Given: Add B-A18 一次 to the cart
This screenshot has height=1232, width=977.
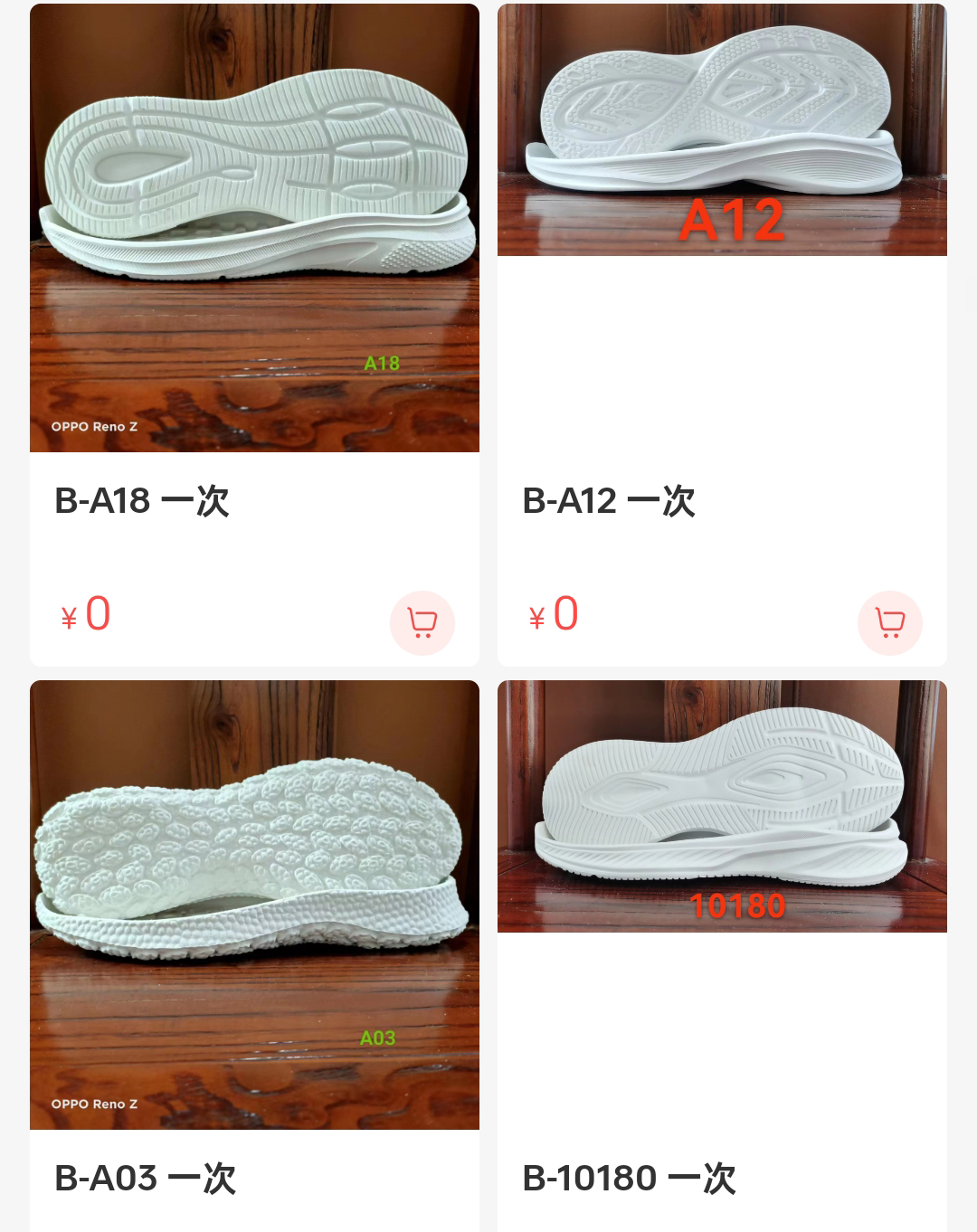Looking at the screenshot, I should 422,622.
